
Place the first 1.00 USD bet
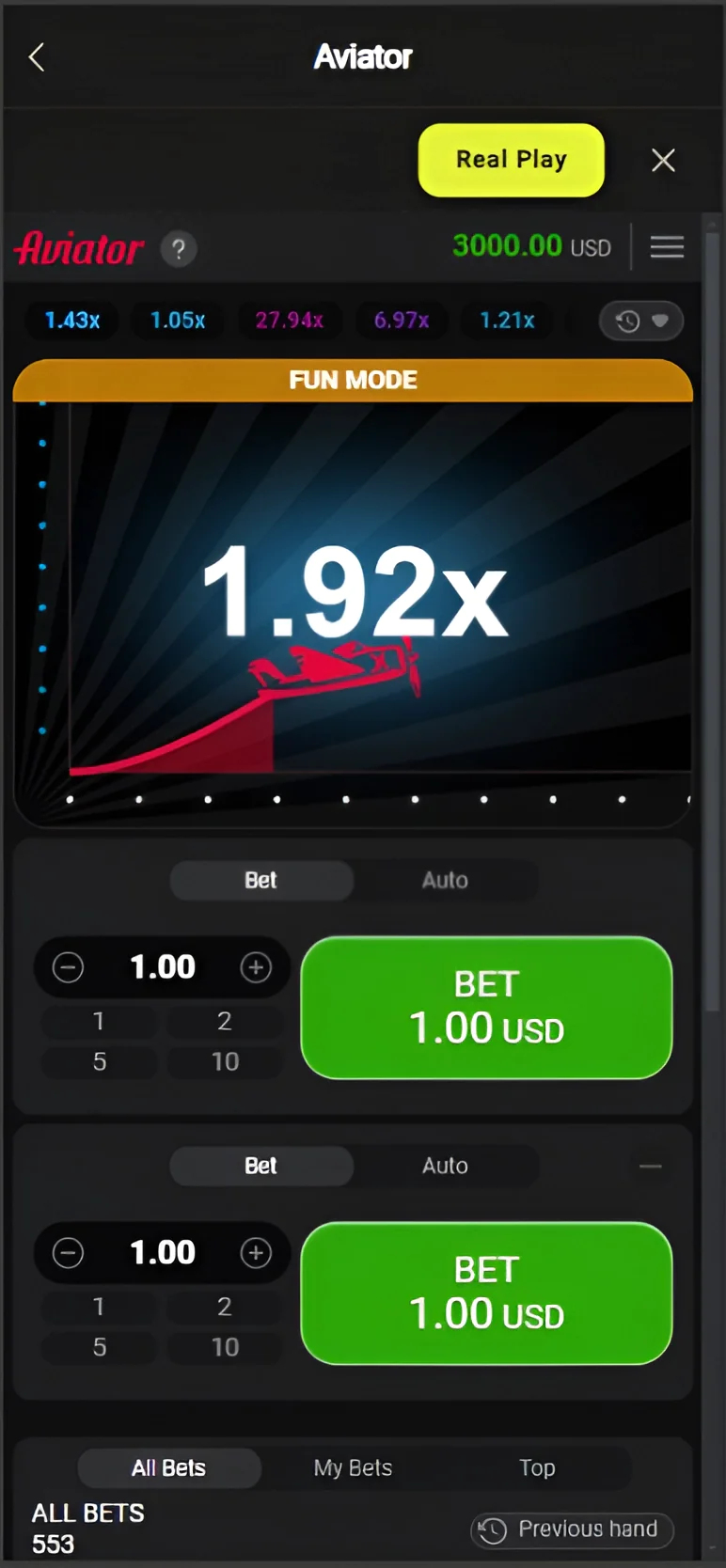(486, 1008)
